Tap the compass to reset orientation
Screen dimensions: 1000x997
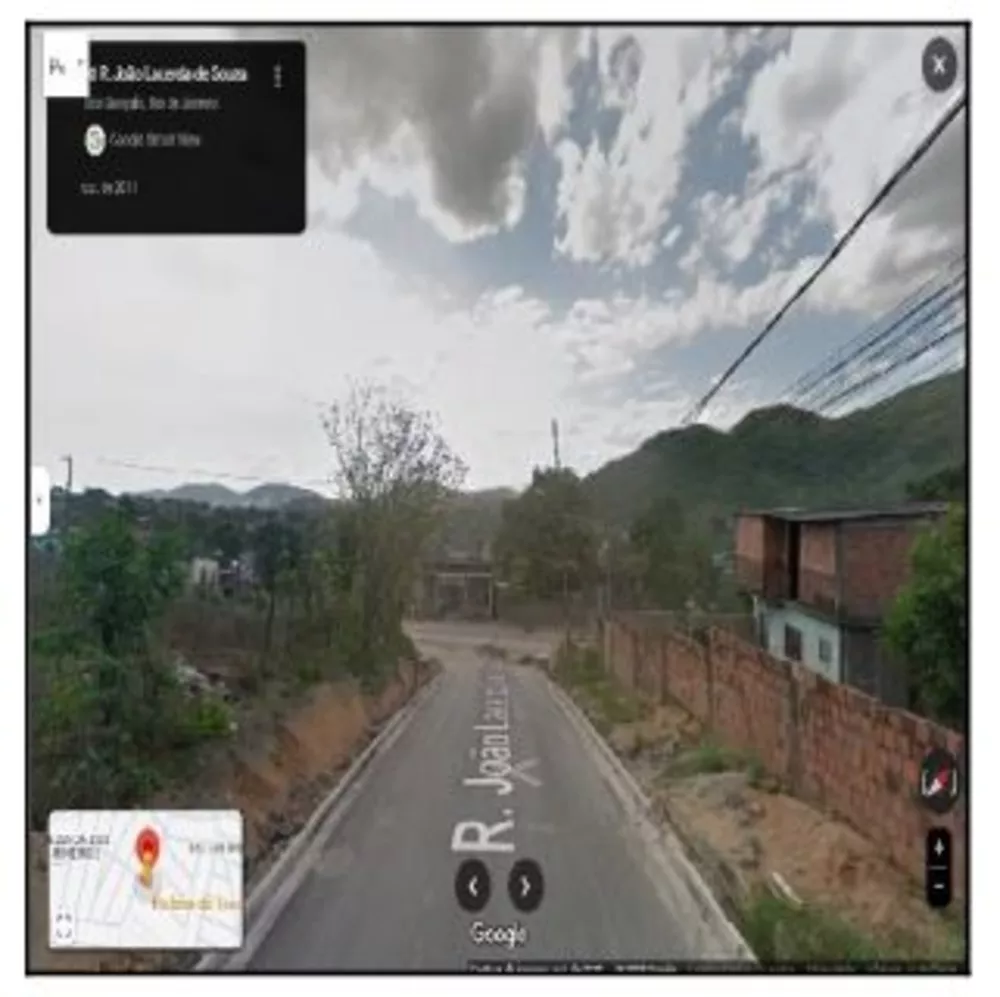coord(938,780)
